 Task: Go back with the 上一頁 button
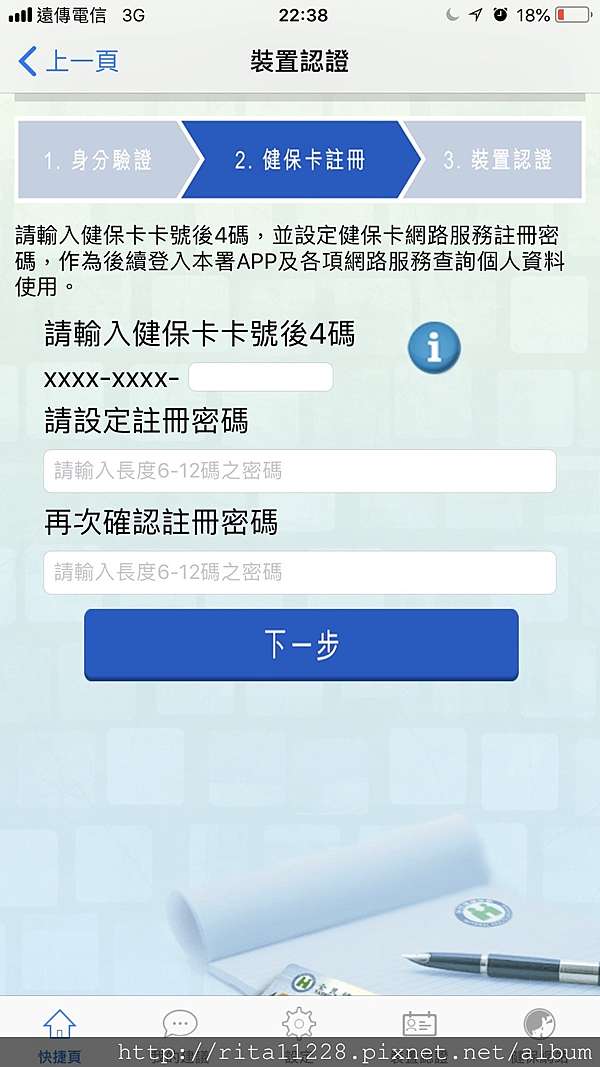coord(68,61)
